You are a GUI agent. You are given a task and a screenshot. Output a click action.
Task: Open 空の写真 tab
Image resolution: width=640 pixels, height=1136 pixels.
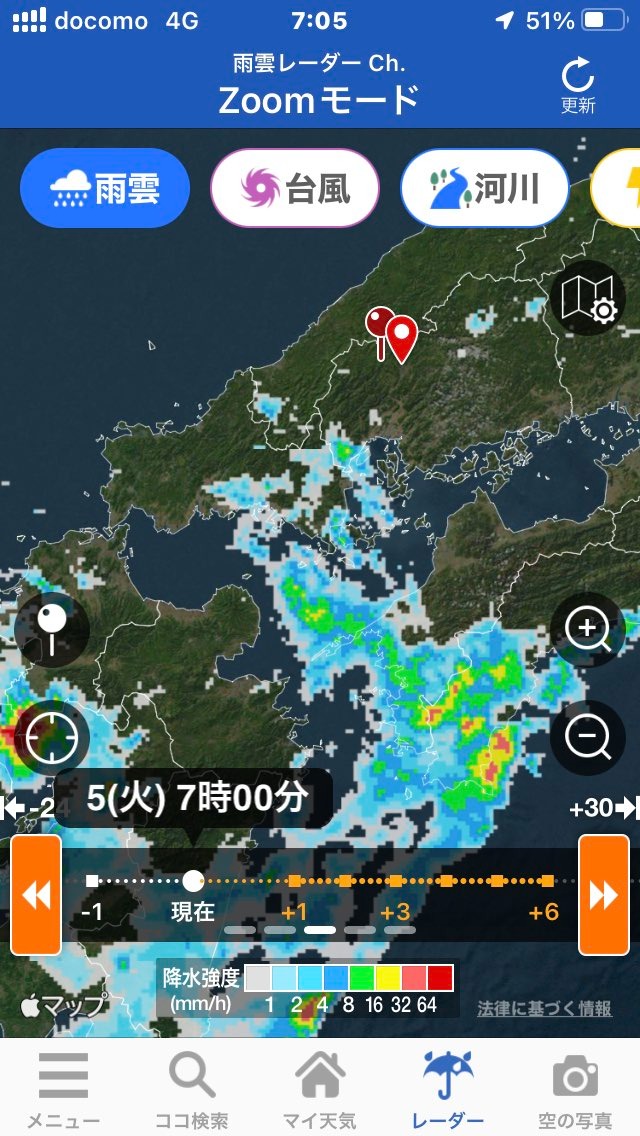575,1088
